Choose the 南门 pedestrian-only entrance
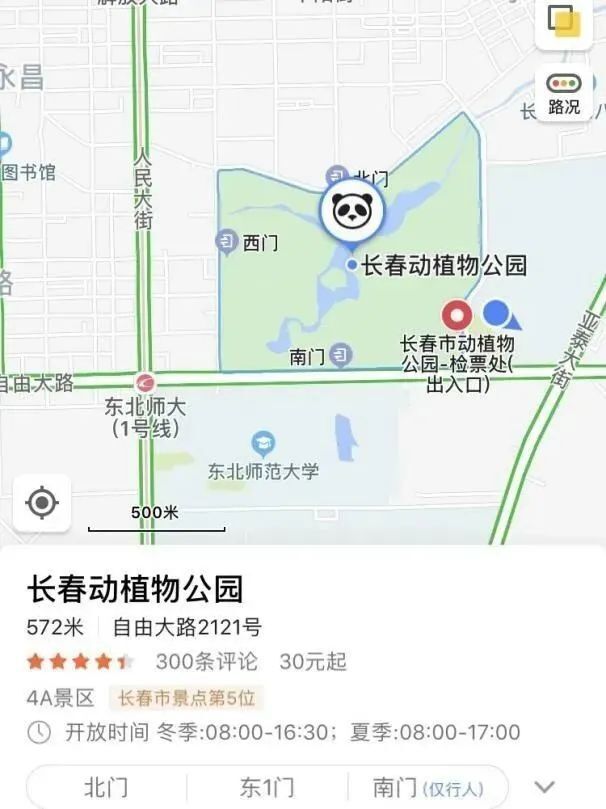Viewport: 606px width, 809px height. click(427, 787)
